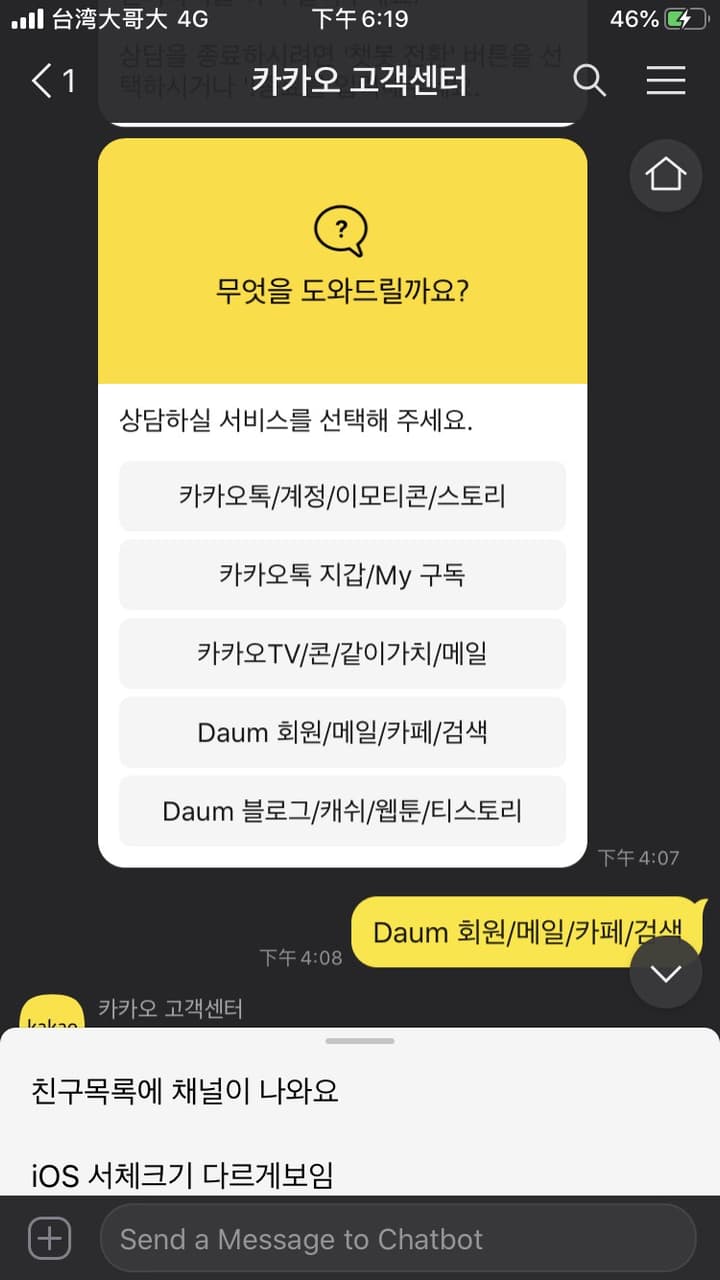Open the plus attachment button
The image size is (720, 1280).
49,1239
